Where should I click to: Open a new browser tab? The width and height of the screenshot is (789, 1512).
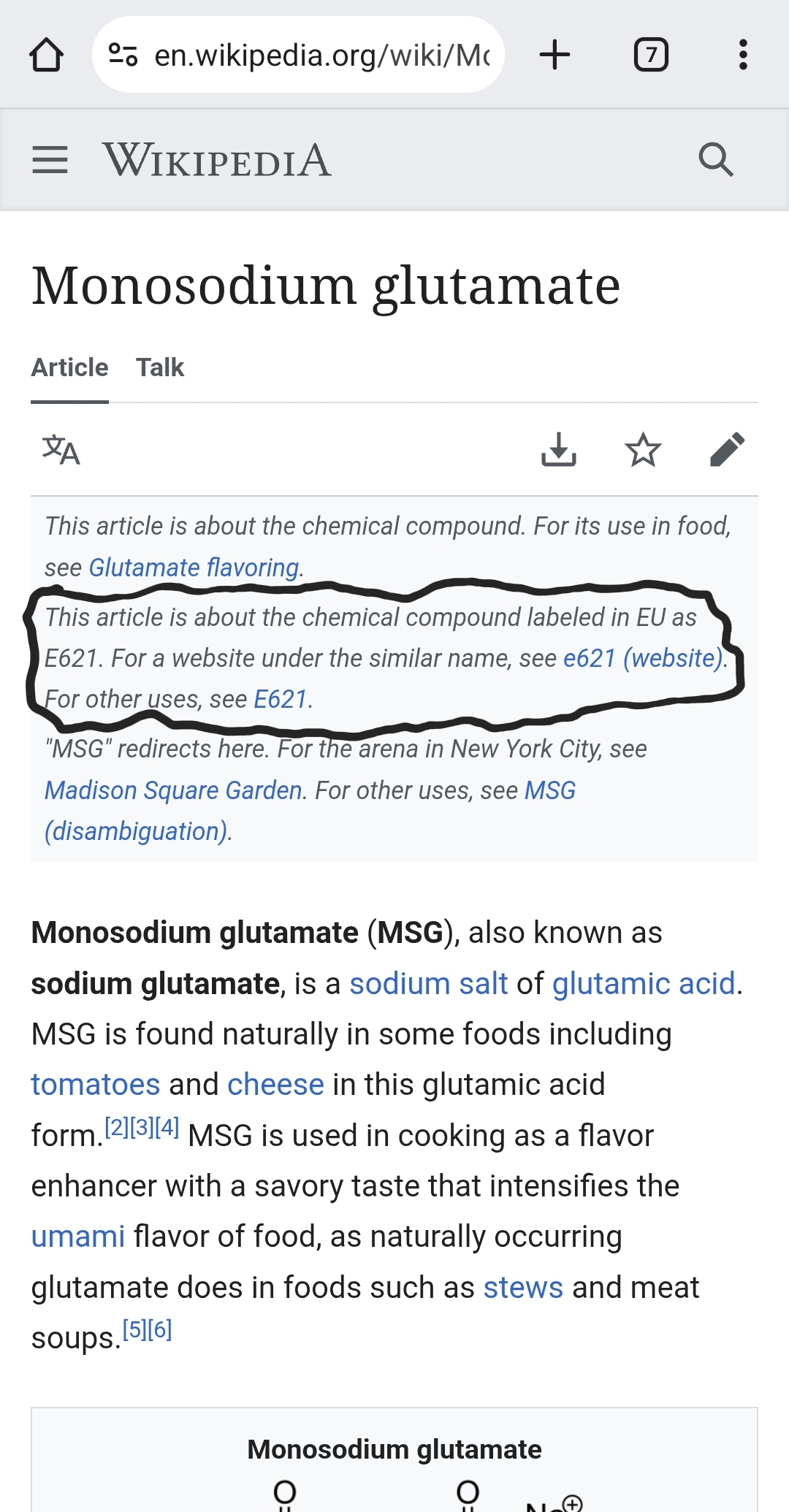pyautogui.click(x=555, y=55)
